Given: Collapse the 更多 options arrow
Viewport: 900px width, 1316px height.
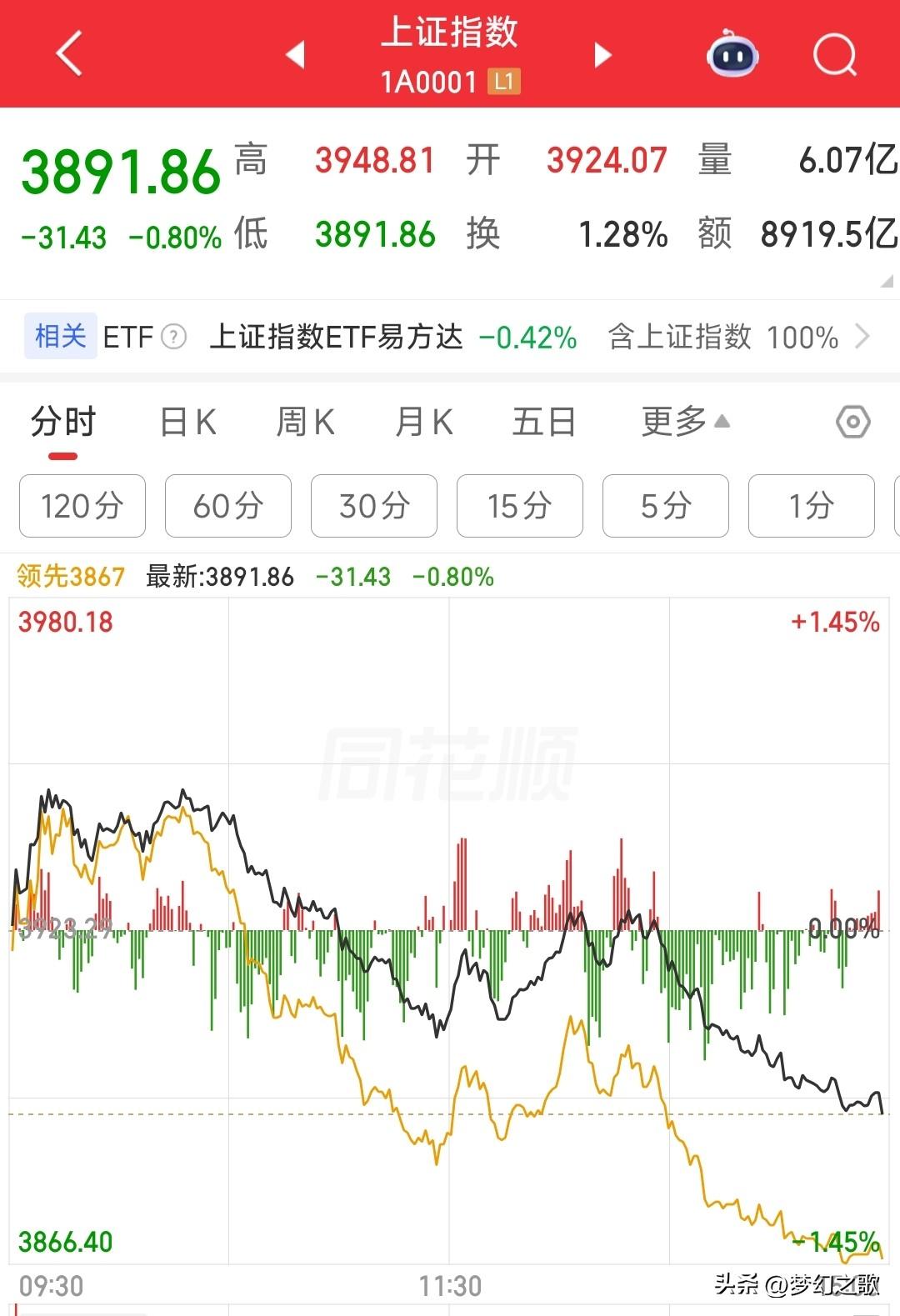Looking at the screenshot, I should 720,421.
